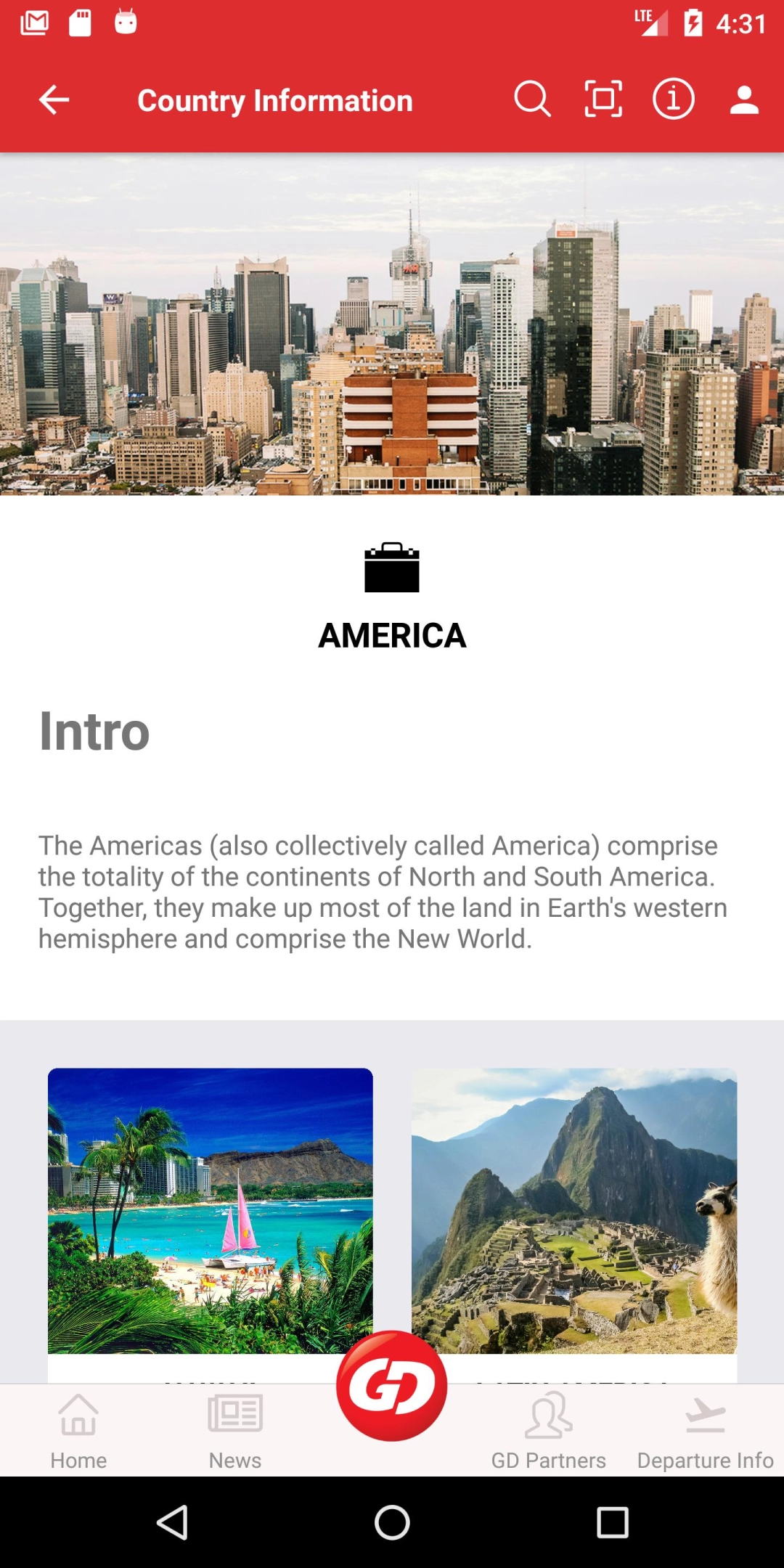Open the scan icon in toolbar
The height and width of the screenshot is (1568, 784).
click(x=603, y=99)
